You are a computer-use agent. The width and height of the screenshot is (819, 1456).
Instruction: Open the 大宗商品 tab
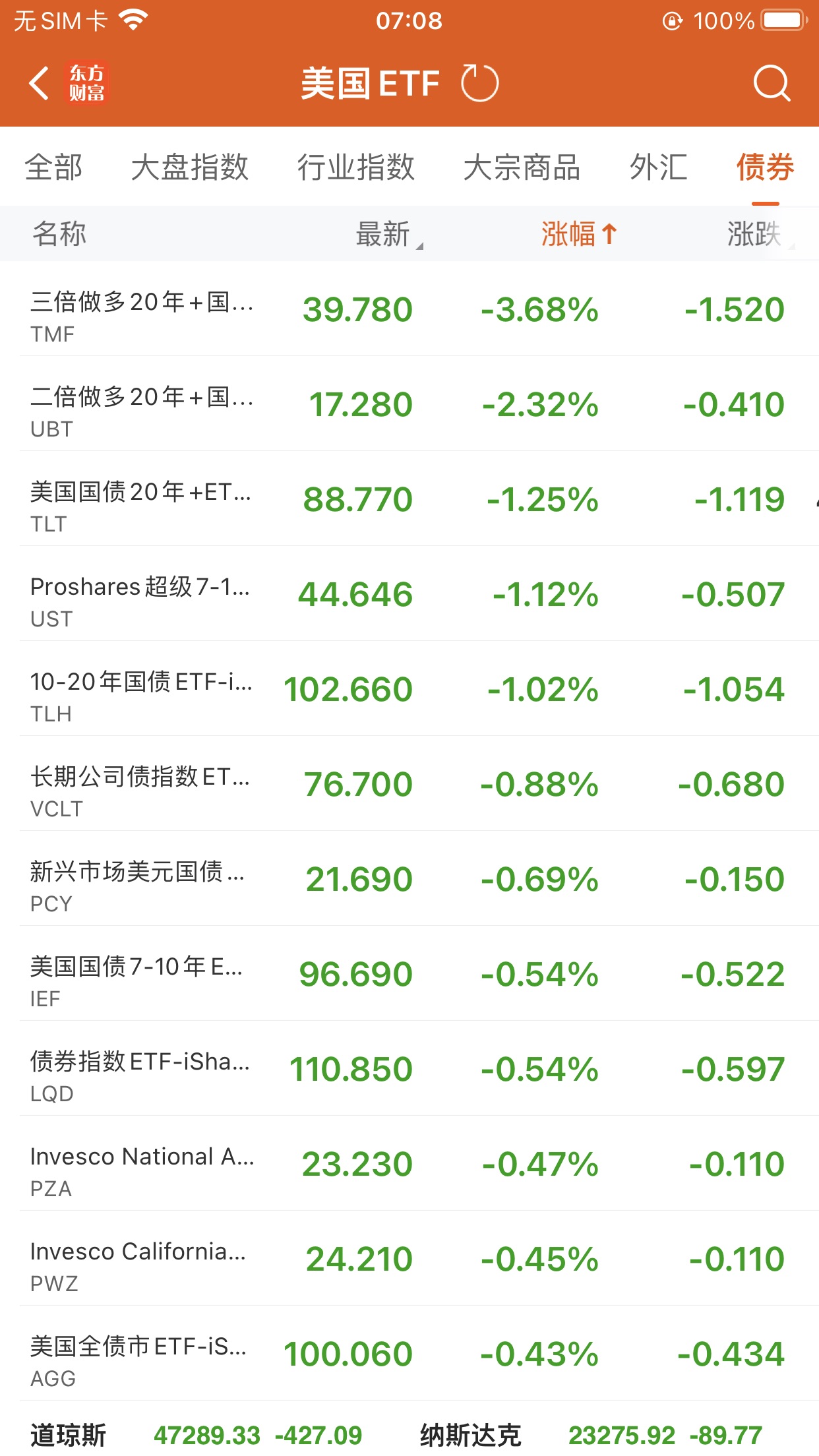522,167
